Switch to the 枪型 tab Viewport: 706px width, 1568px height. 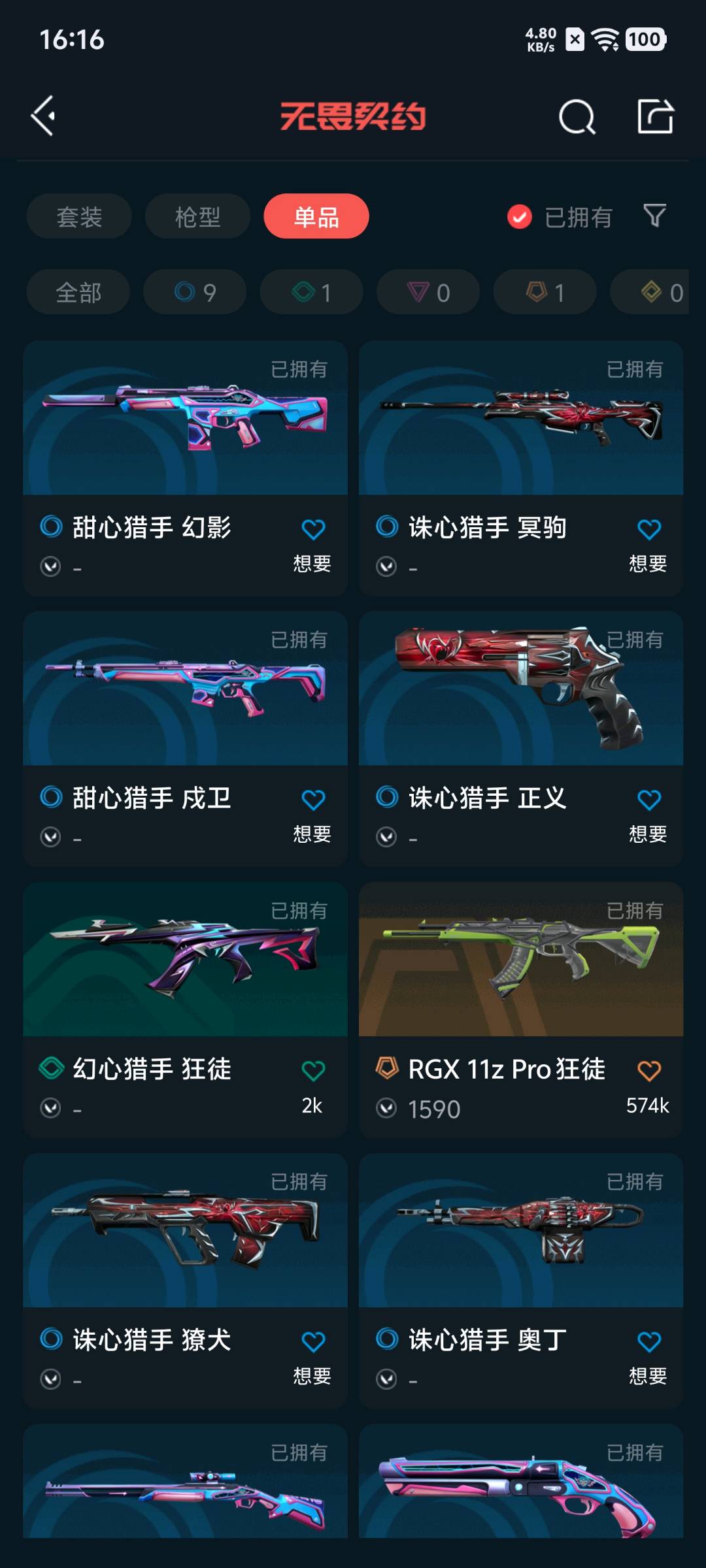pos(197,217)
